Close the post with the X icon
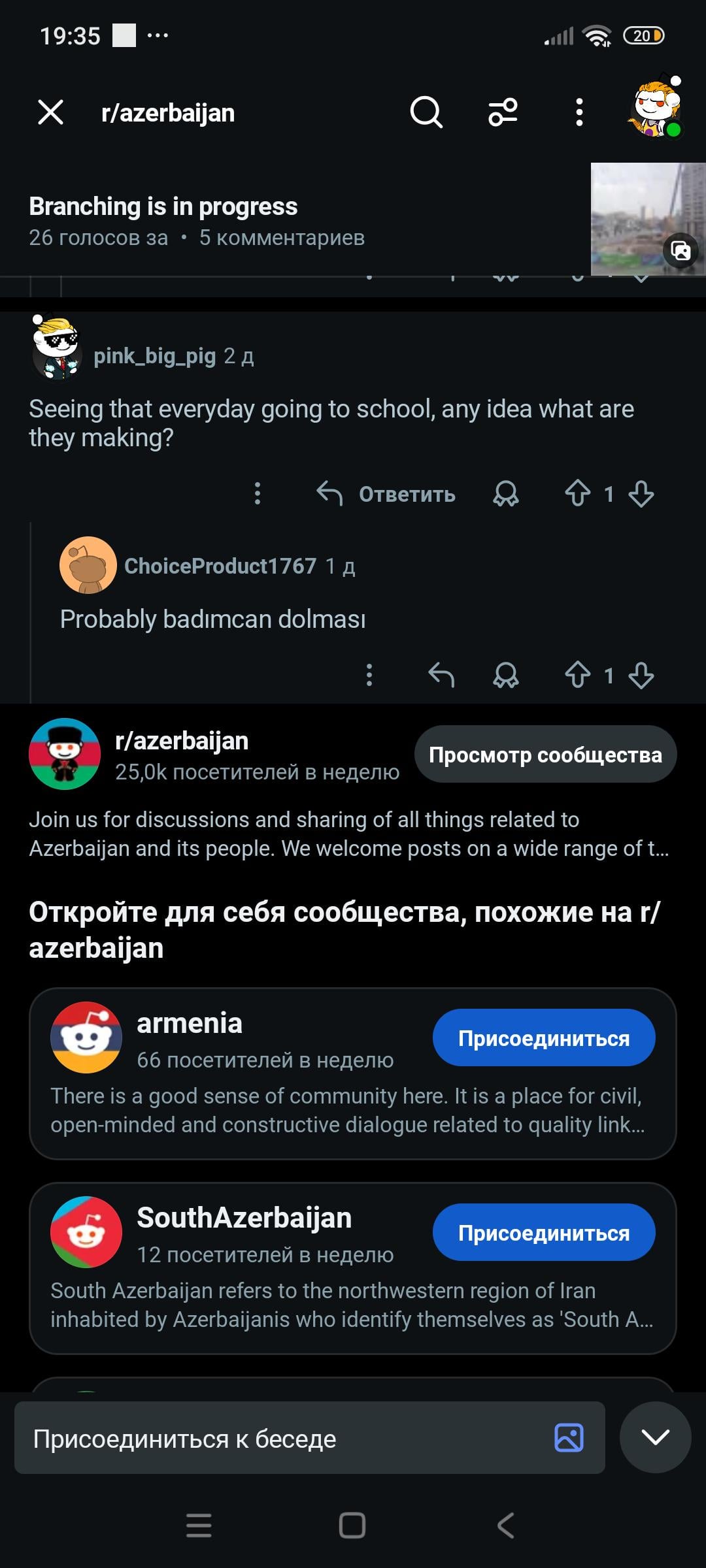 tap(50, 112)
